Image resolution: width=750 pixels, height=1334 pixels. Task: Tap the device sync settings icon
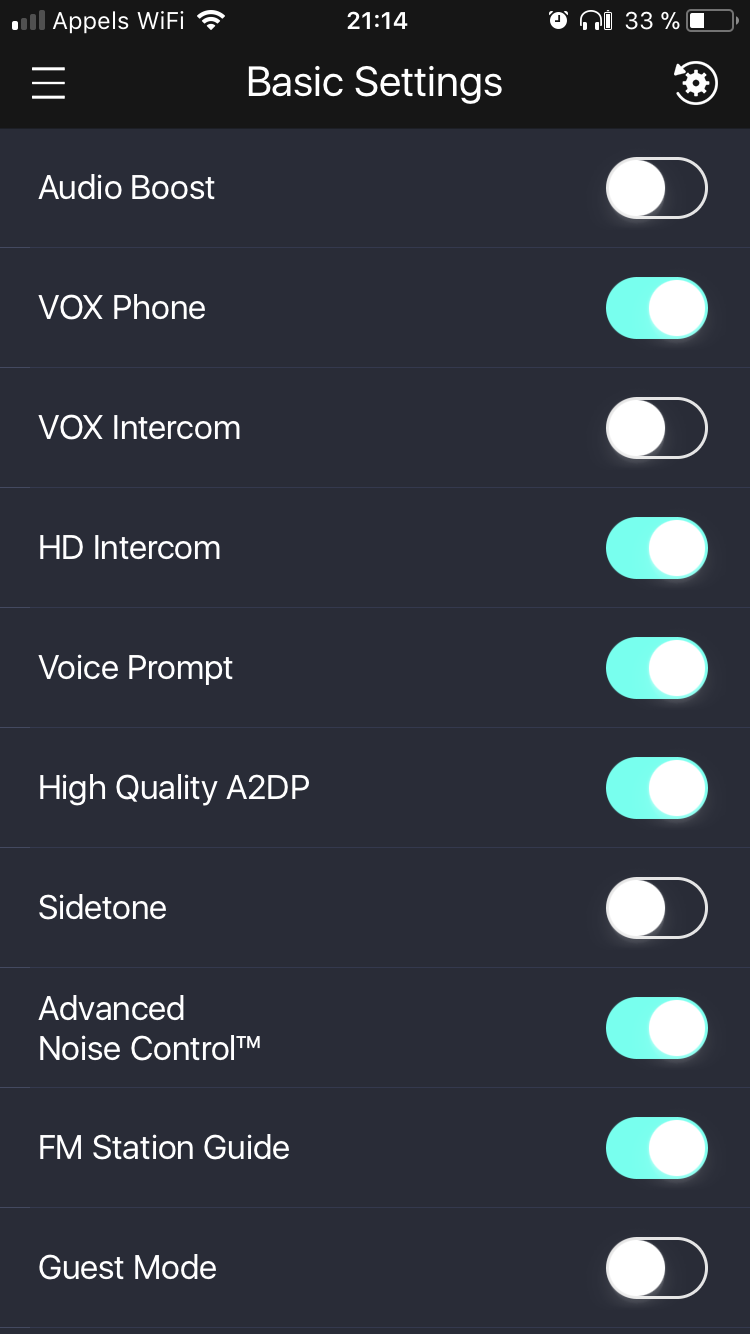click(695, 83)
